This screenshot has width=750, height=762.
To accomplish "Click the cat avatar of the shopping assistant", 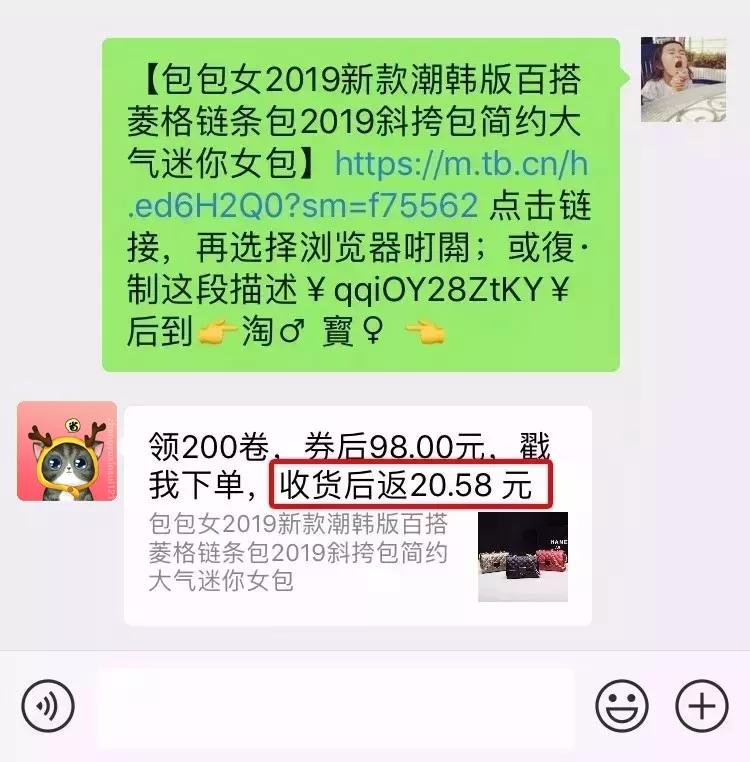I will [62, 448].
